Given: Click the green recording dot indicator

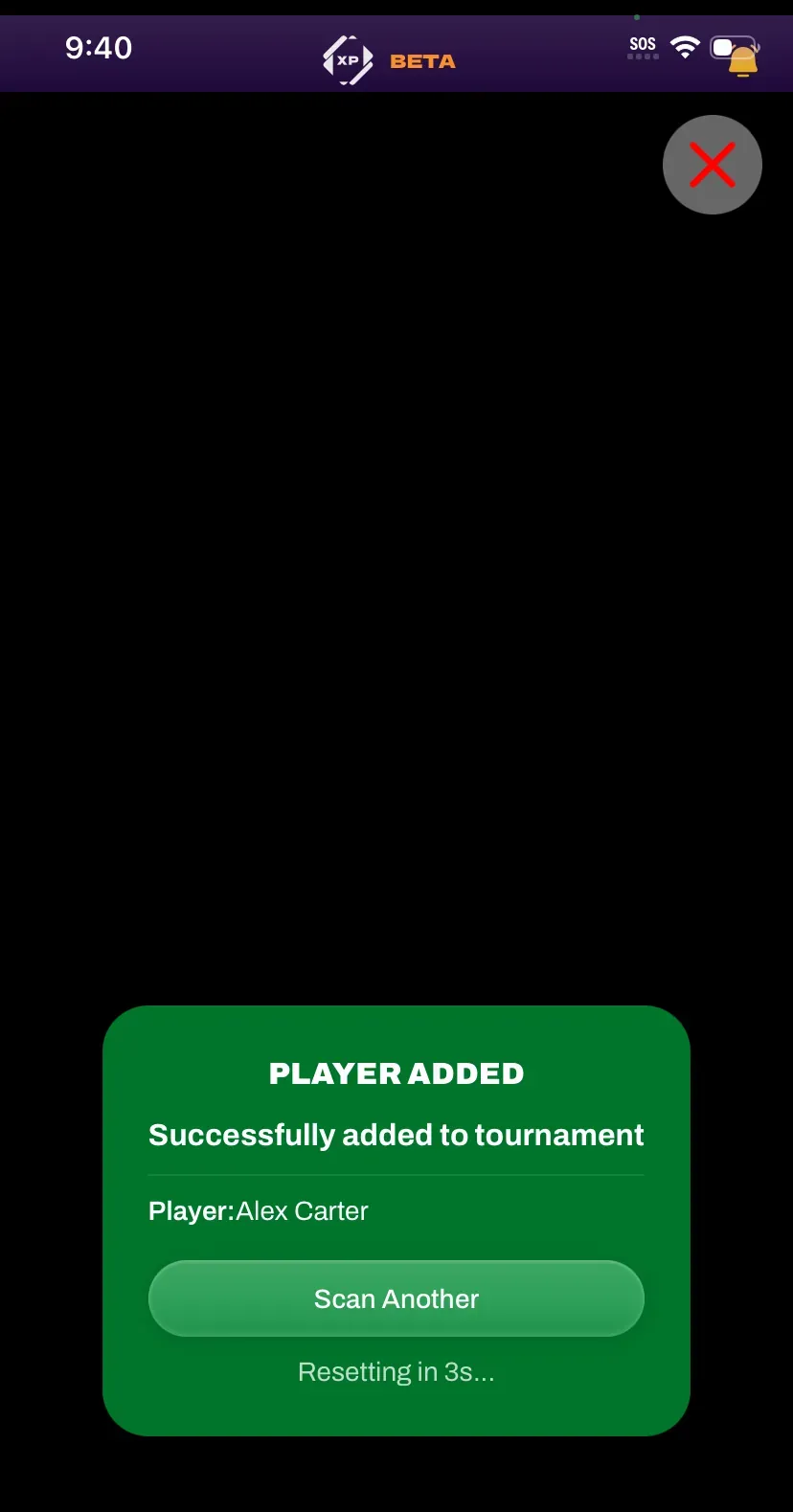Looking at the screenshot, I should [636, 17].
